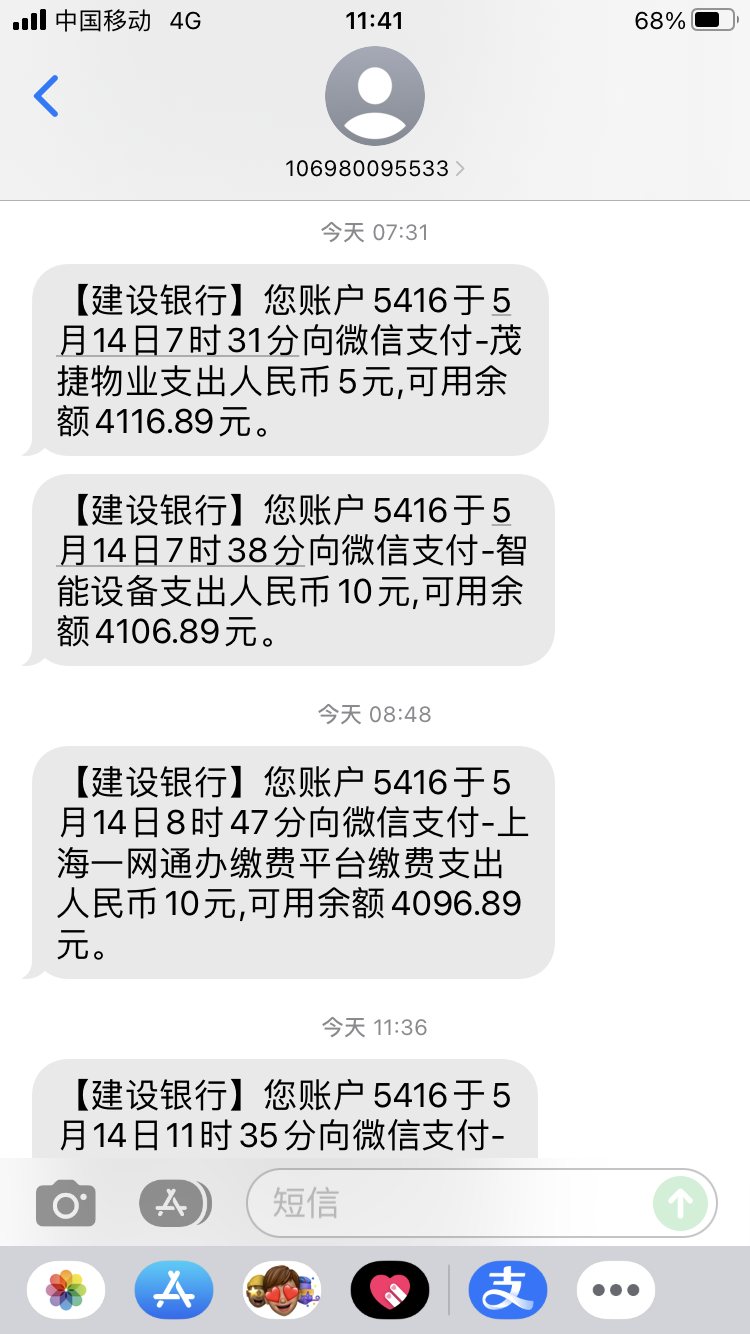Send the message with the arrow button
This screenshot has width=750, height=1334.
point(680,1203)
